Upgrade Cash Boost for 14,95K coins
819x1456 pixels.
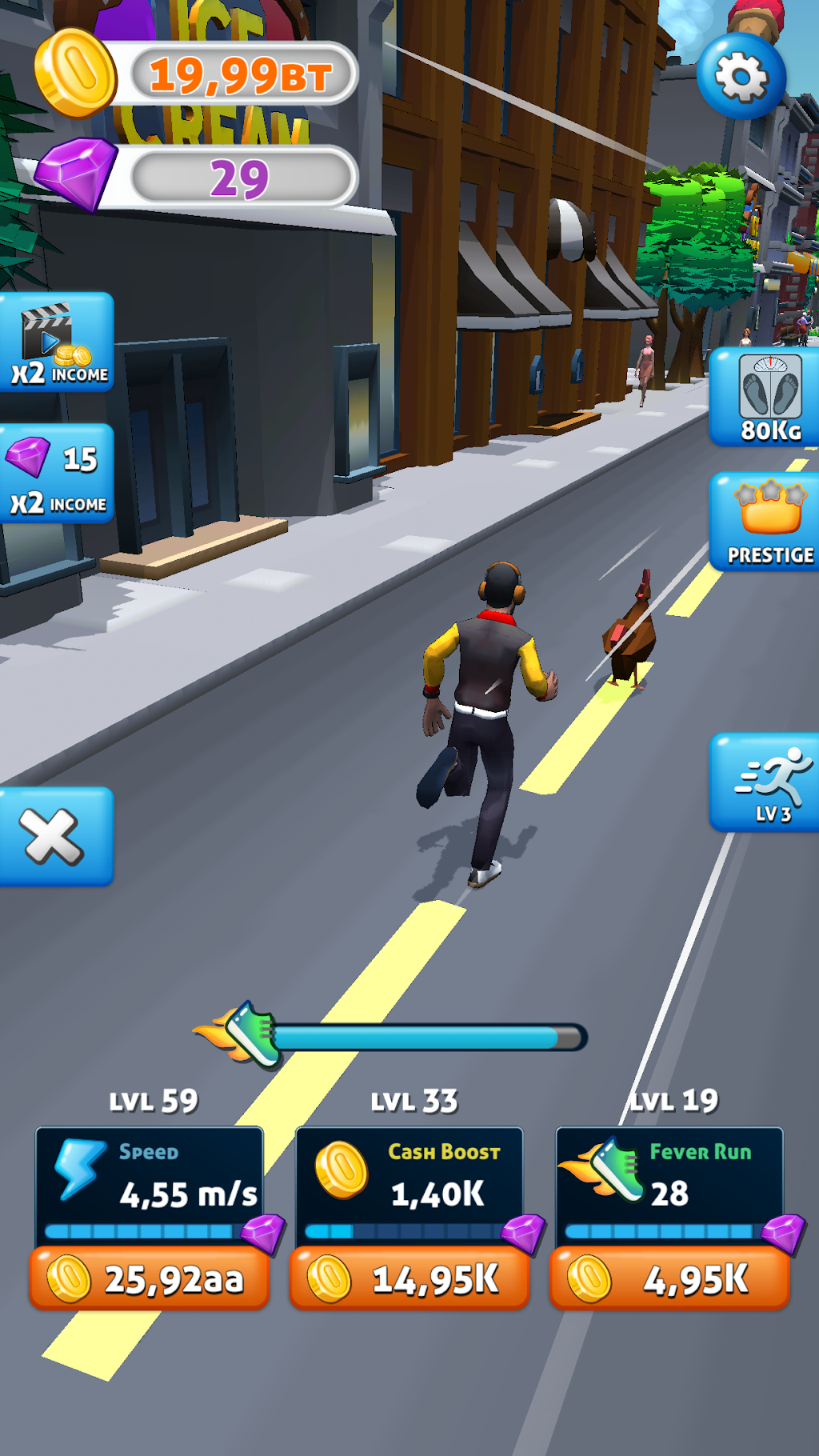409,1278
